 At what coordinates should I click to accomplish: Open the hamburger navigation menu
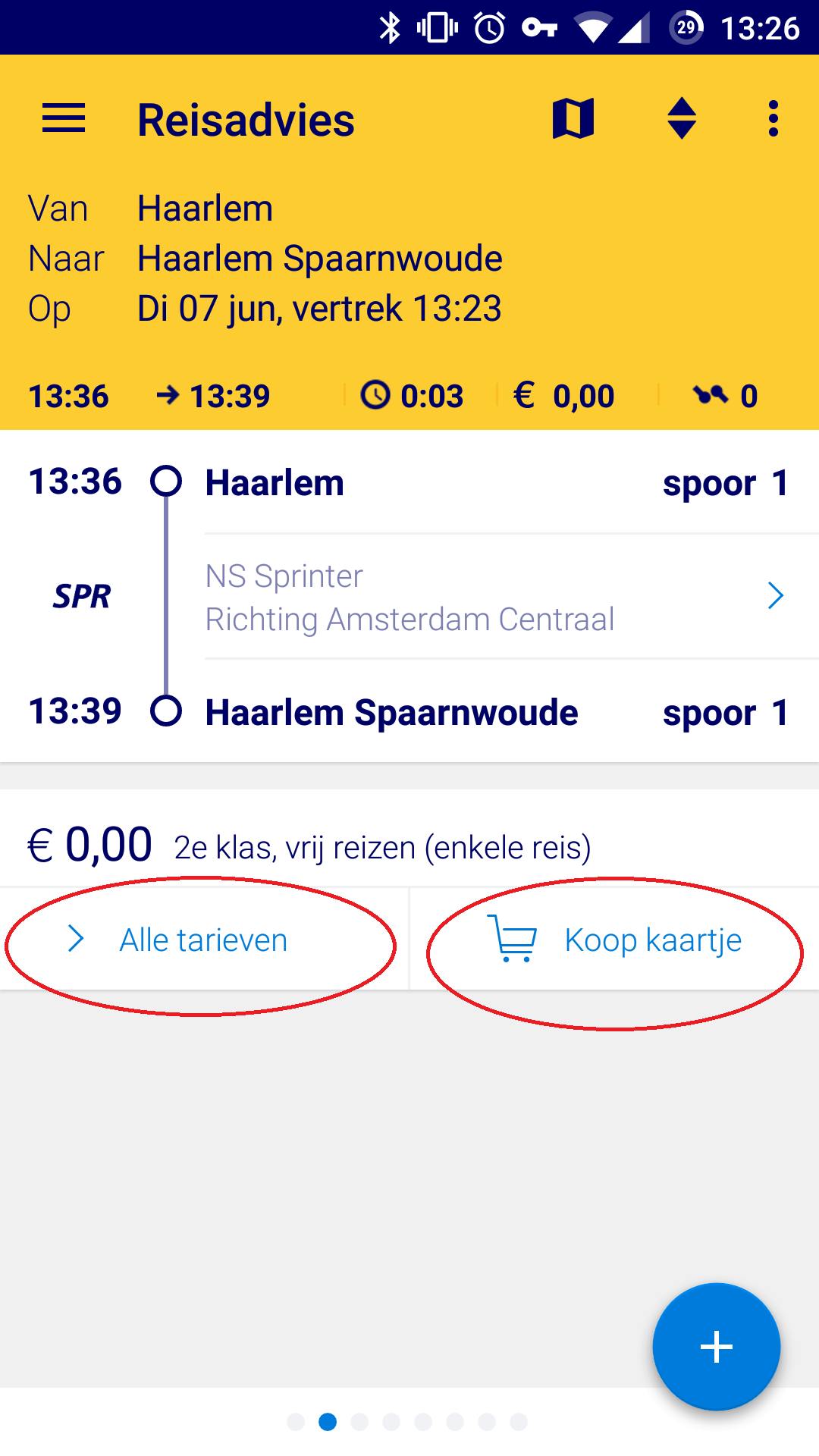64,119
